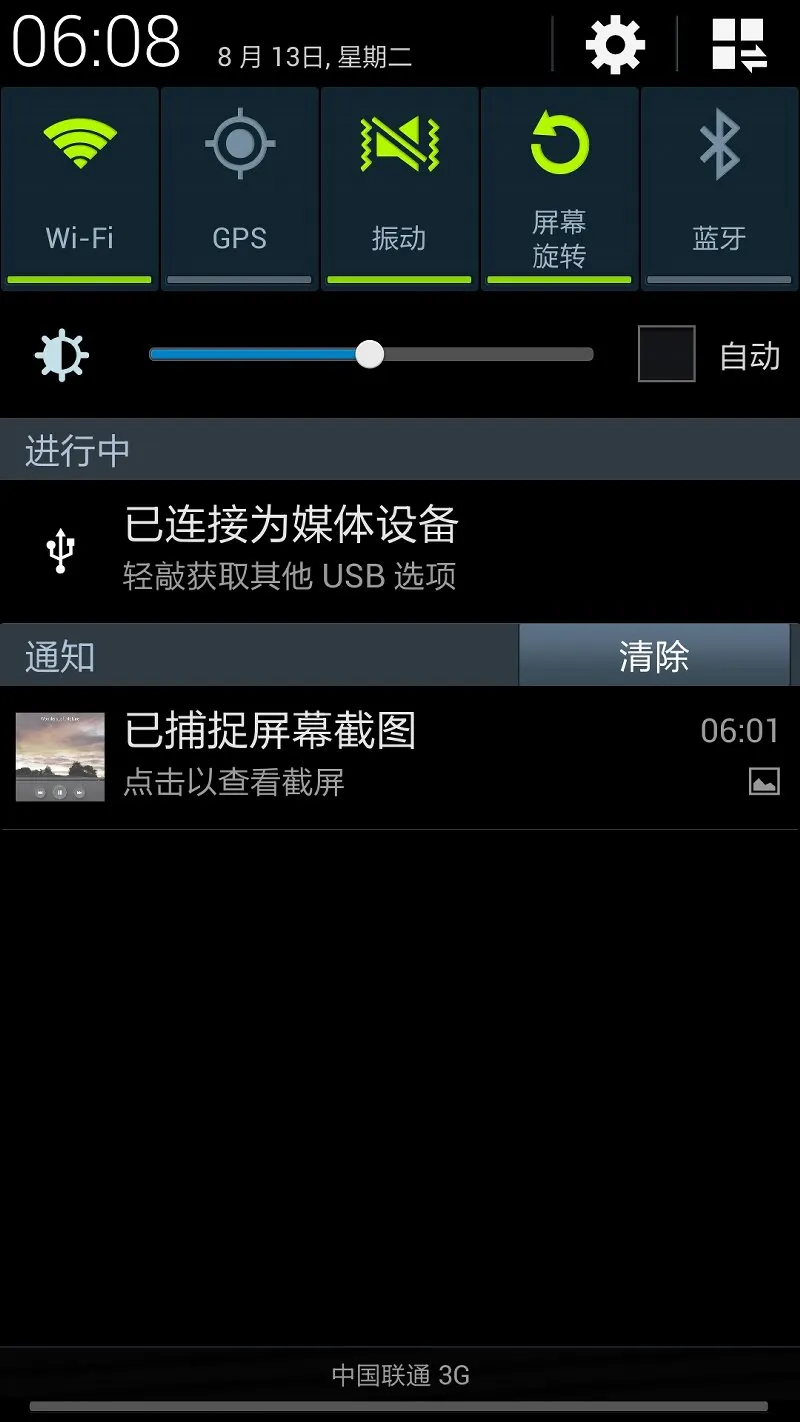Tap the brightness slider track
The height and width of the screenshot is (1422, 800).
(480, 354)
